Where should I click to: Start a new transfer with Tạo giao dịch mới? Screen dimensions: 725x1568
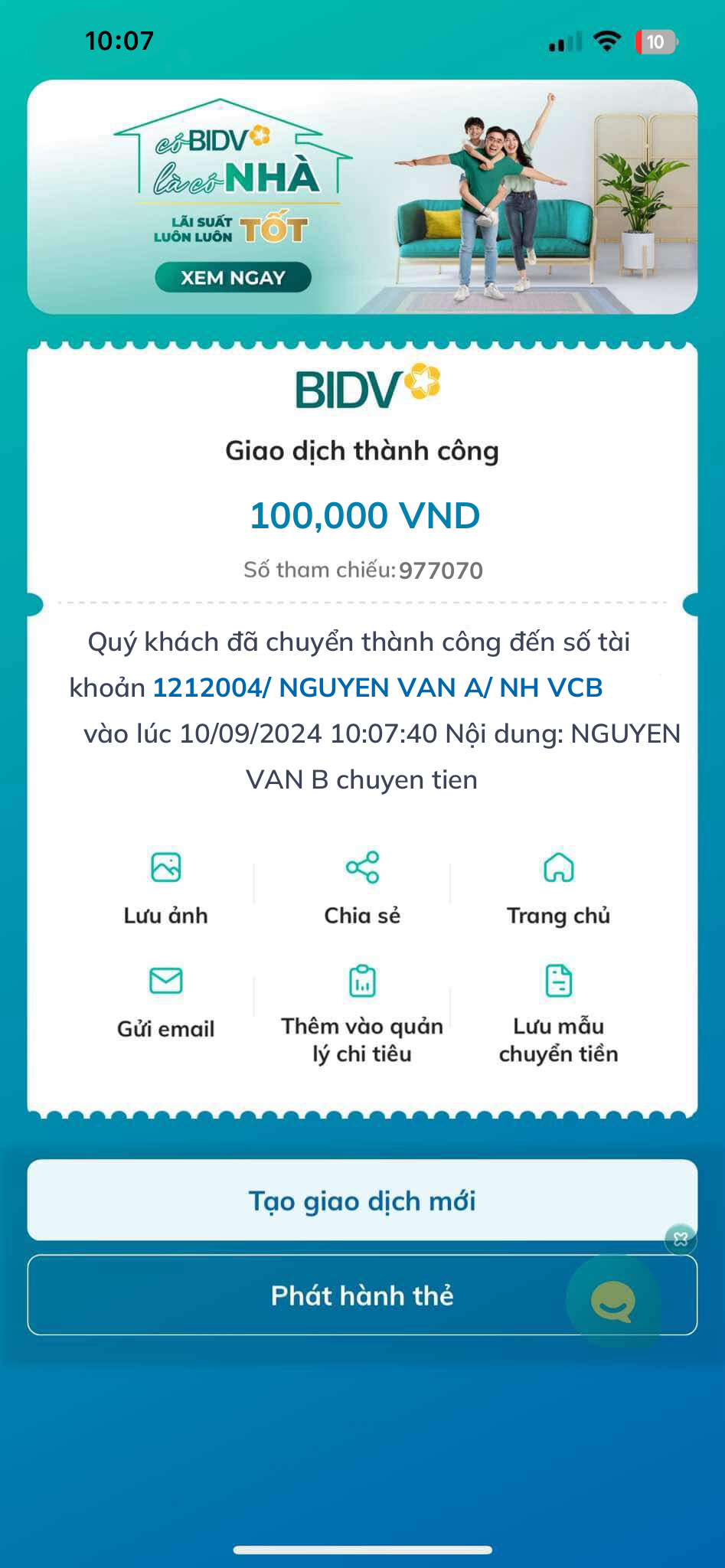coord(362,1200)
